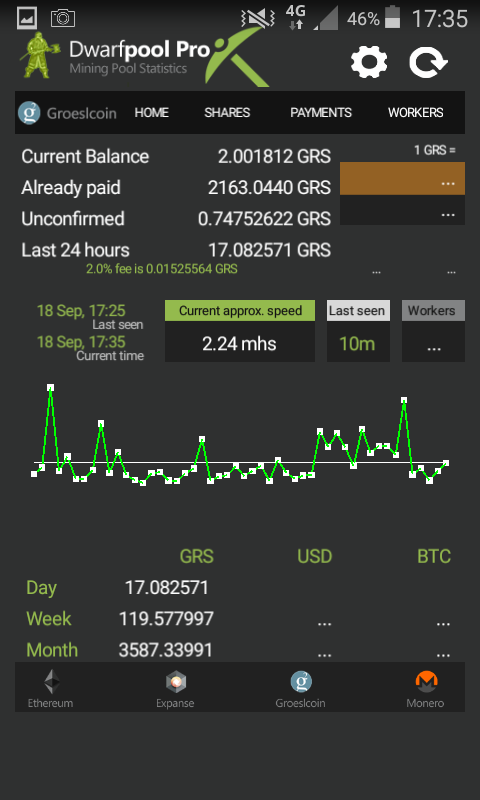
Task: Select Ethereum in the bottom bar
Action: point(50,688)
